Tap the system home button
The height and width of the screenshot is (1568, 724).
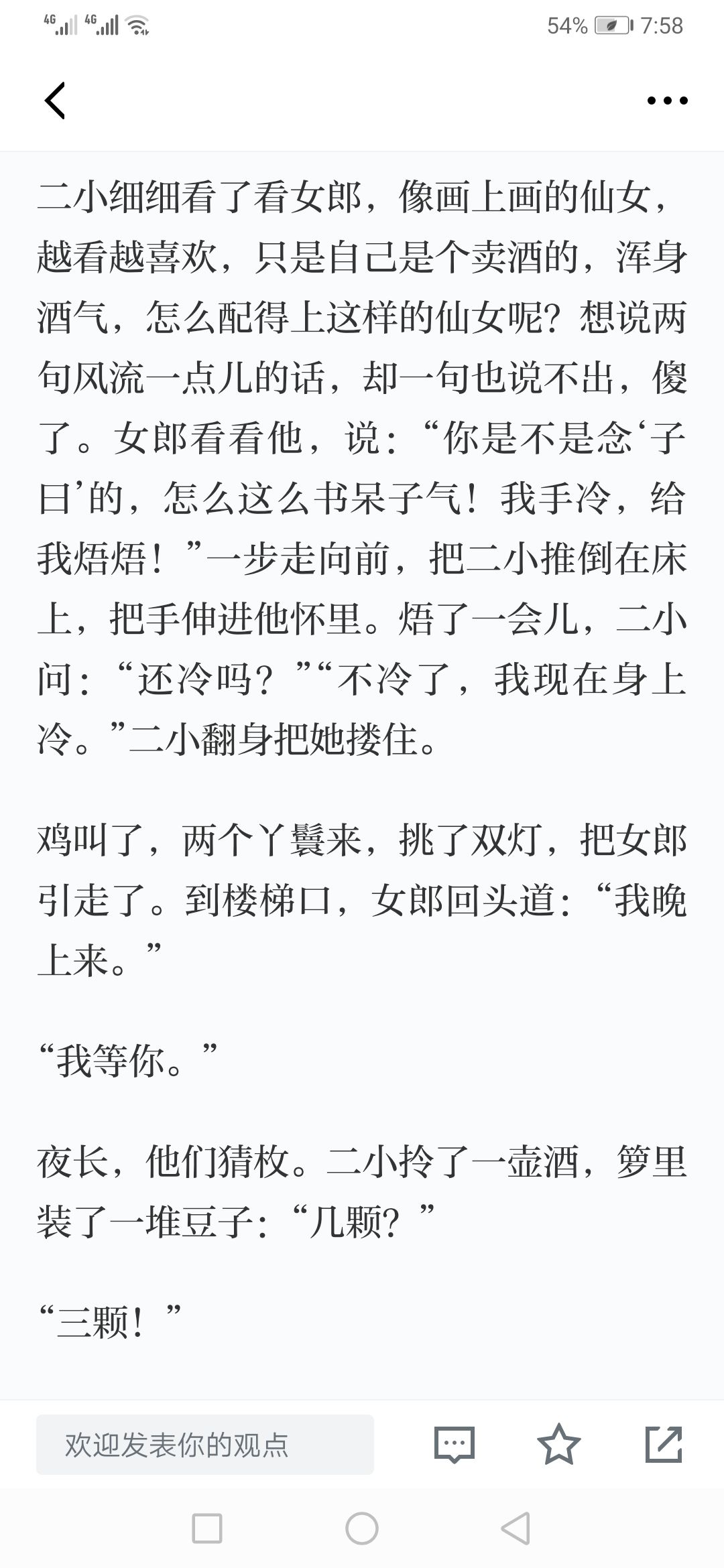point(362,1528)
